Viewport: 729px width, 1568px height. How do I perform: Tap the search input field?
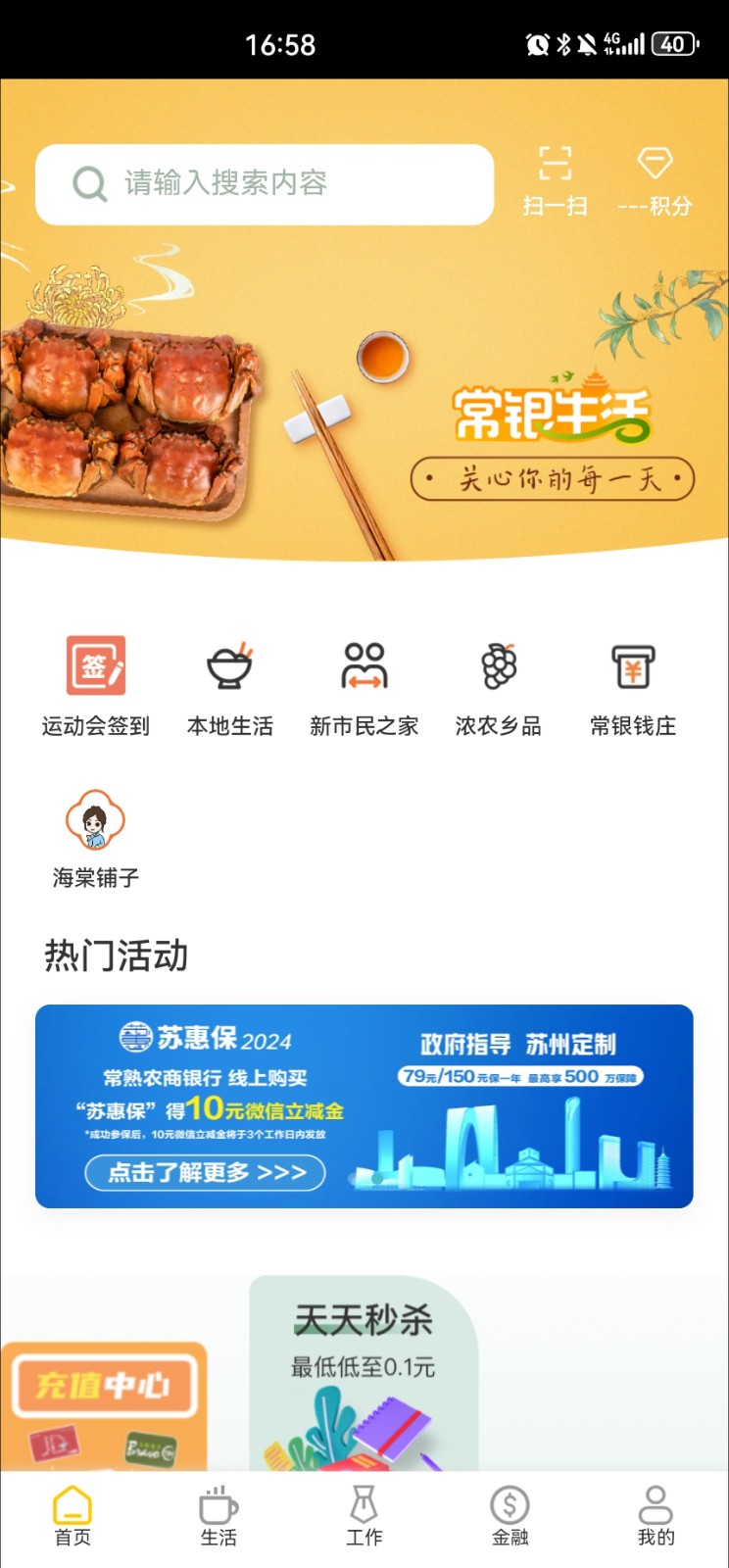(263, 184)
